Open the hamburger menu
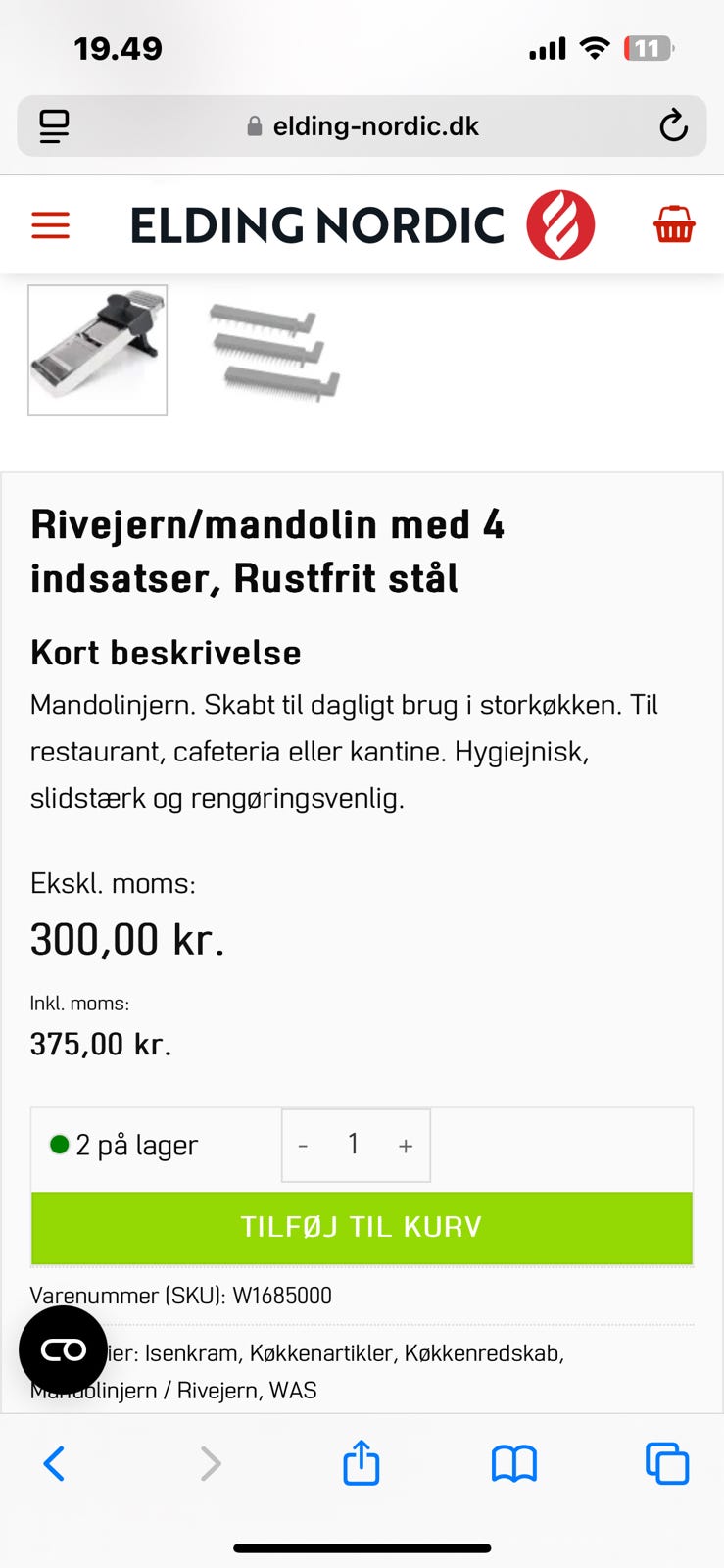This screenshot has width=724, height=1568. pos(51,225)
